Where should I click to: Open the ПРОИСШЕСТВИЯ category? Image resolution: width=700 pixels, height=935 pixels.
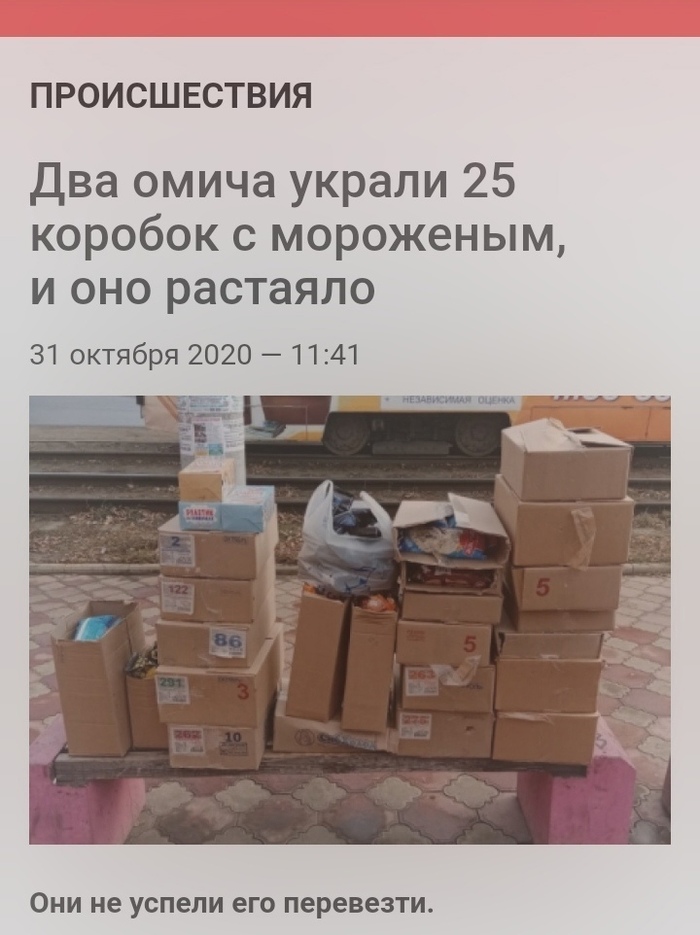171,96
